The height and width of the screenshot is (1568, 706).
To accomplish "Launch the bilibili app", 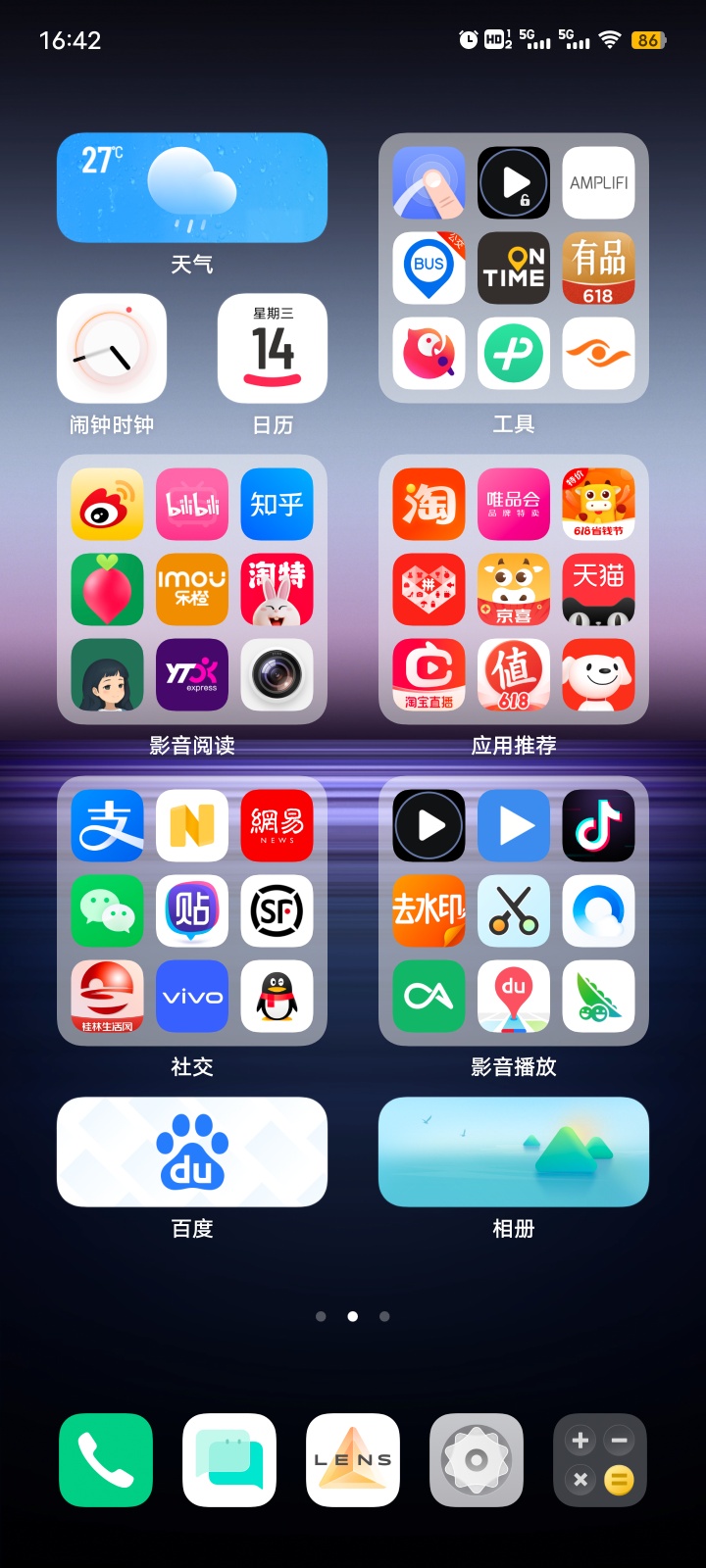I will coord(192,505).
